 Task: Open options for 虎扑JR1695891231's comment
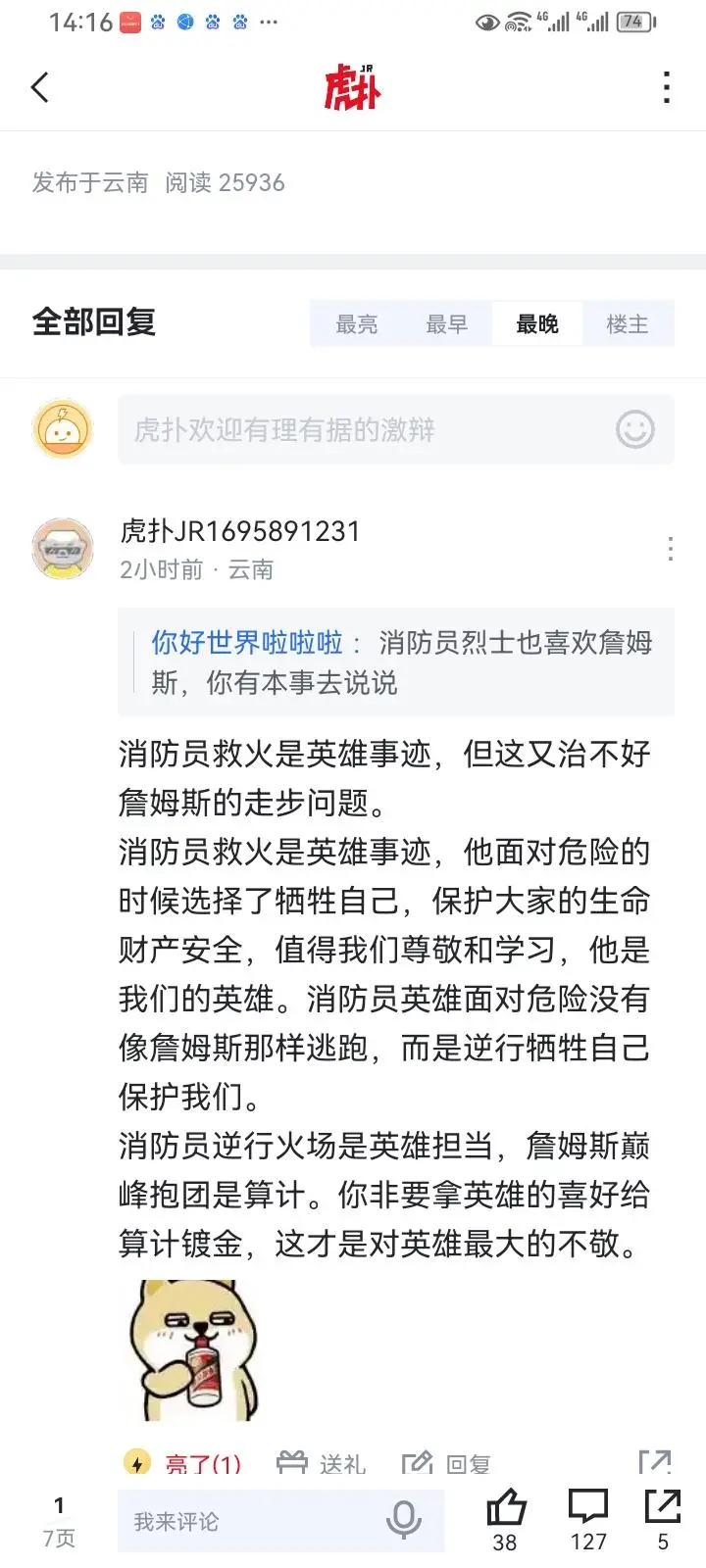(670, 549)
